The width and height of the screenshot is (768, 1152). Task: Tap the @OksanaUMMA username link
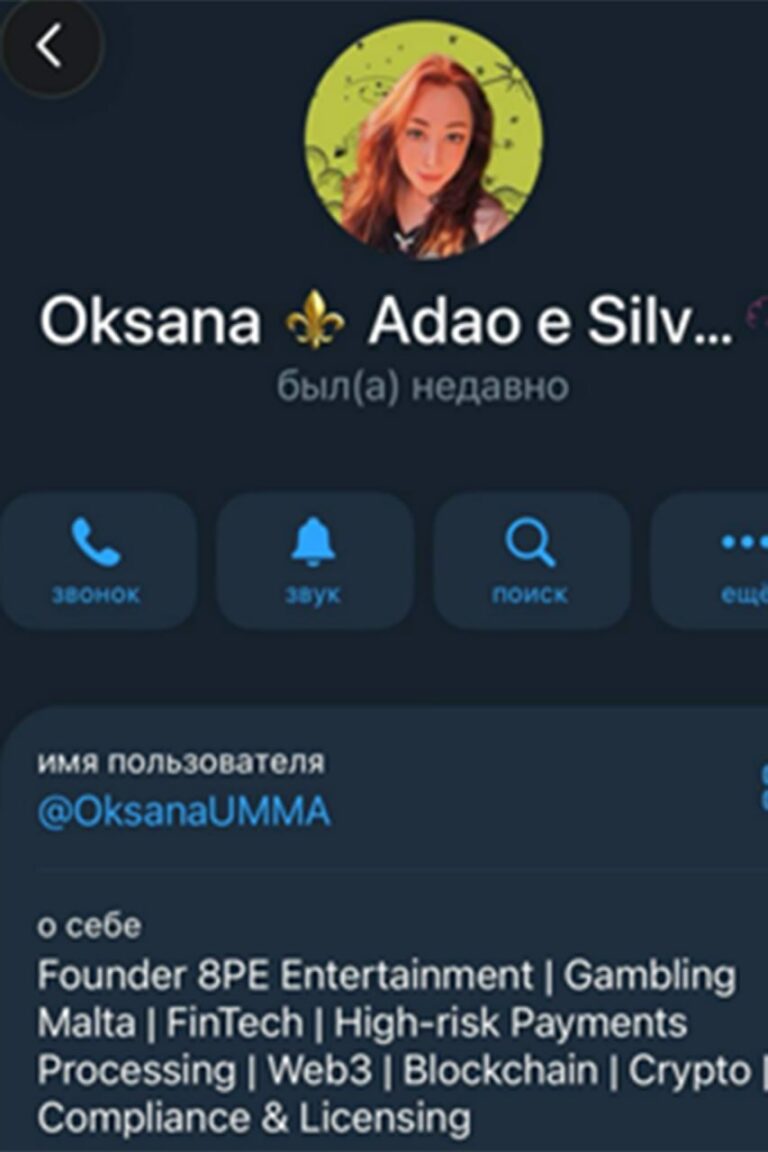[184, 812]
